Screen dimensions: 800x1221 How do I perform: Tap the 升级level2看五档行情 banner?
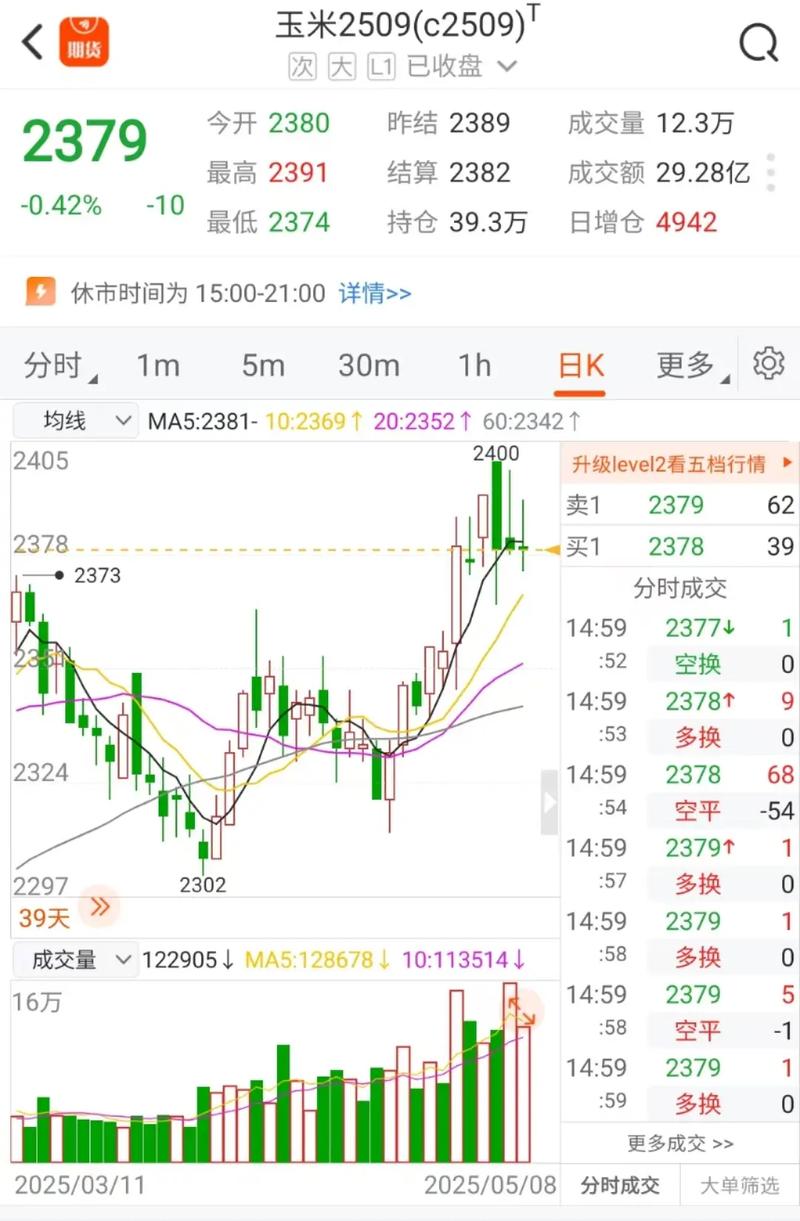679,463
